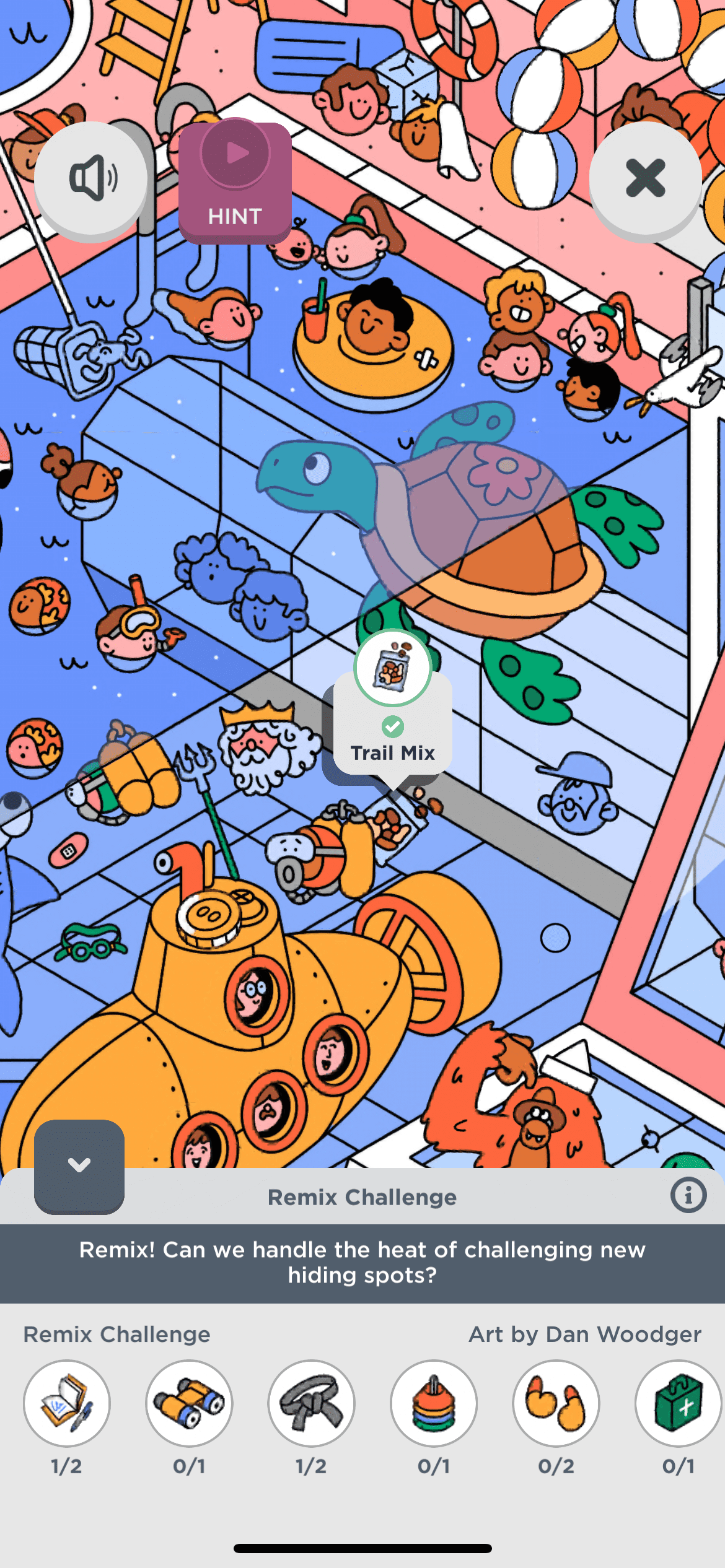Tap the HINT button

pyautogui.click(x=235, y=181)
